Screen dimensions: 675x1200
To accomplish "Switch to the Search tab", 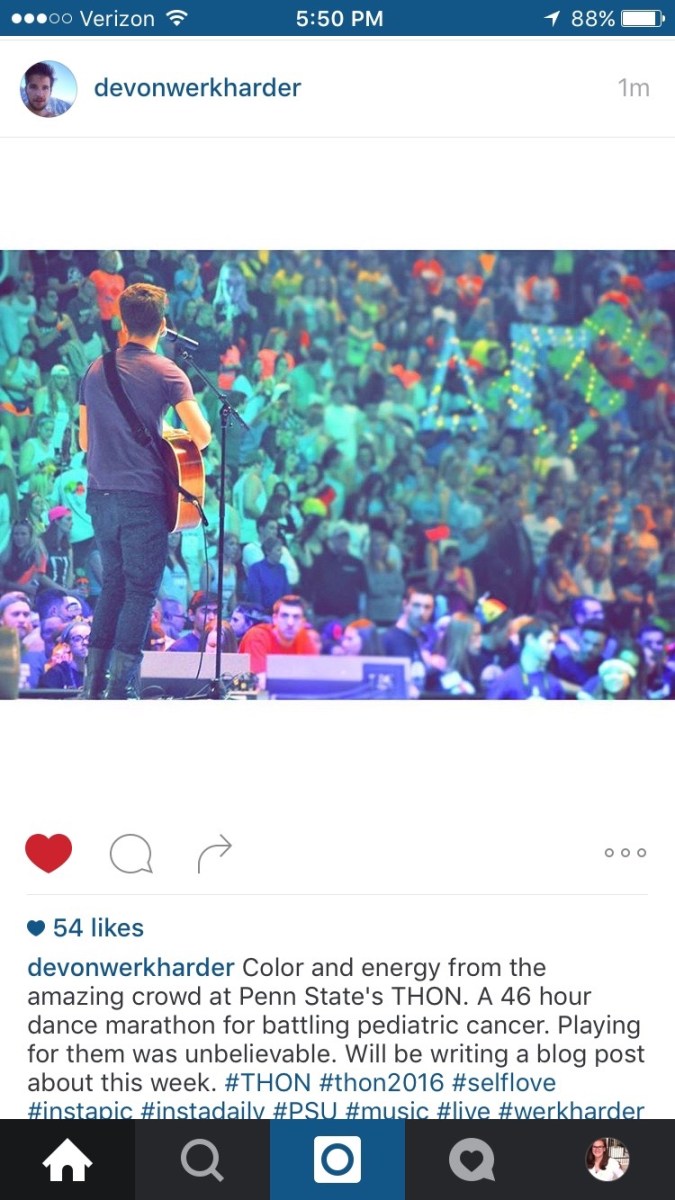I will point(202,1160).
